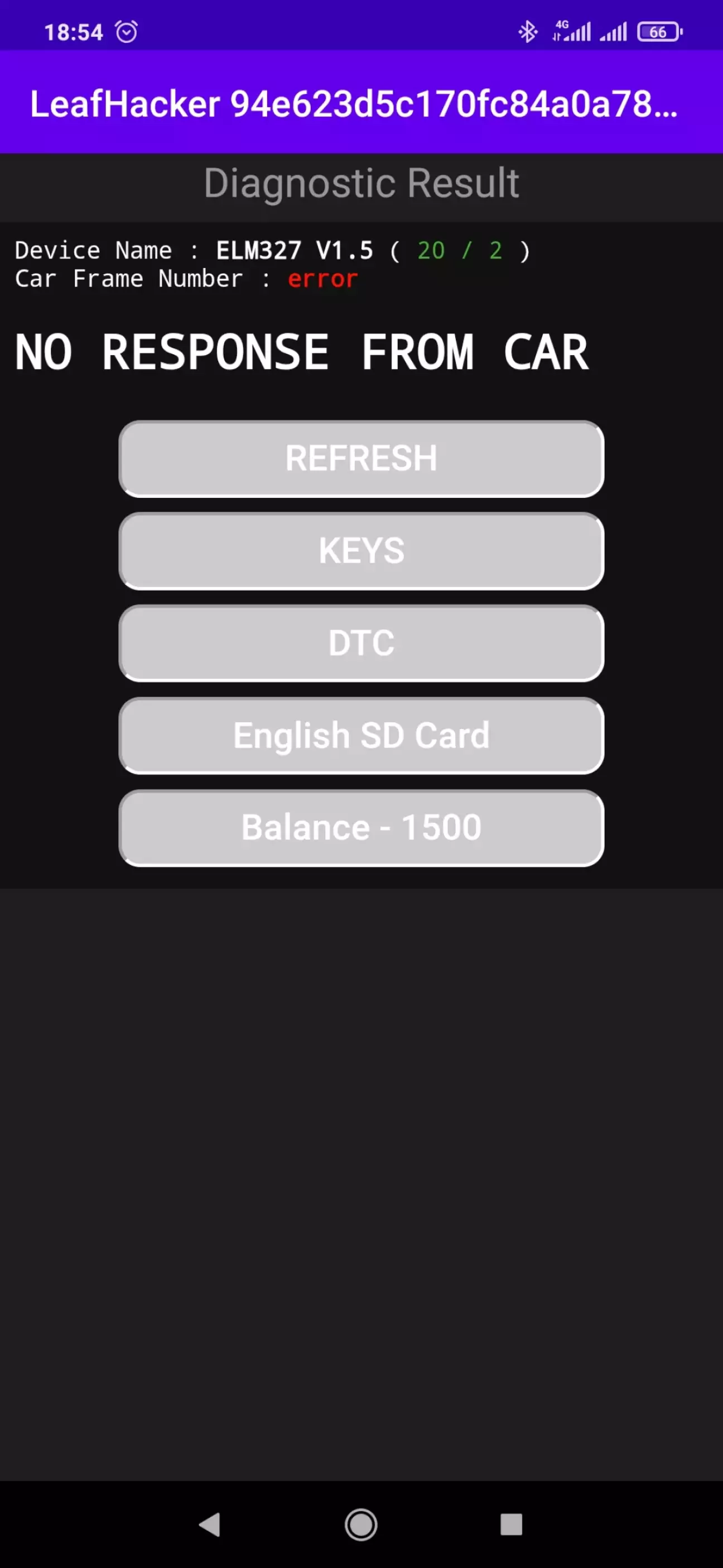Go back using the system back button

point(210,1524)
